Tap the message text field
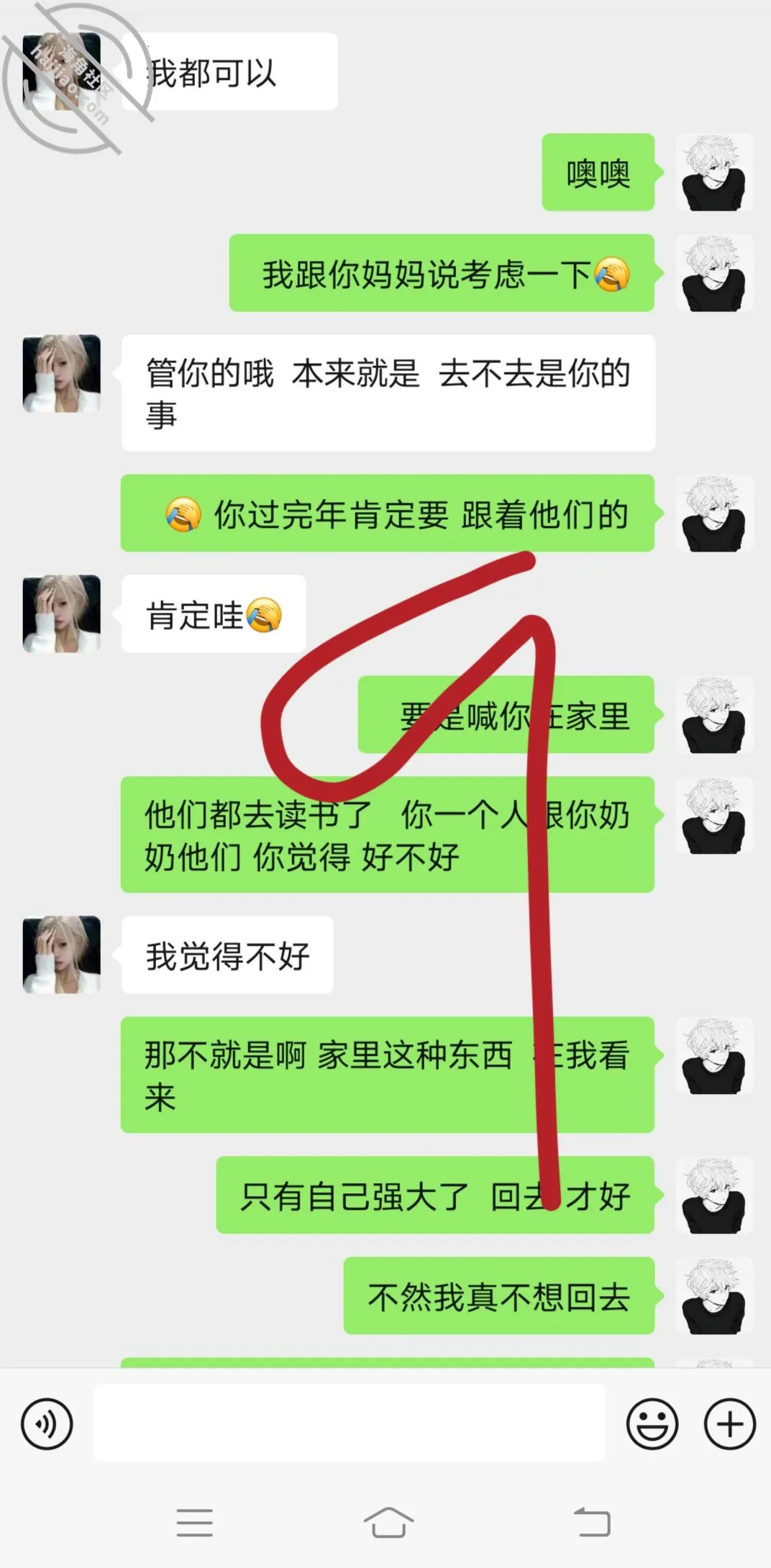771x1568 pixels. [x=349, y=1423]
